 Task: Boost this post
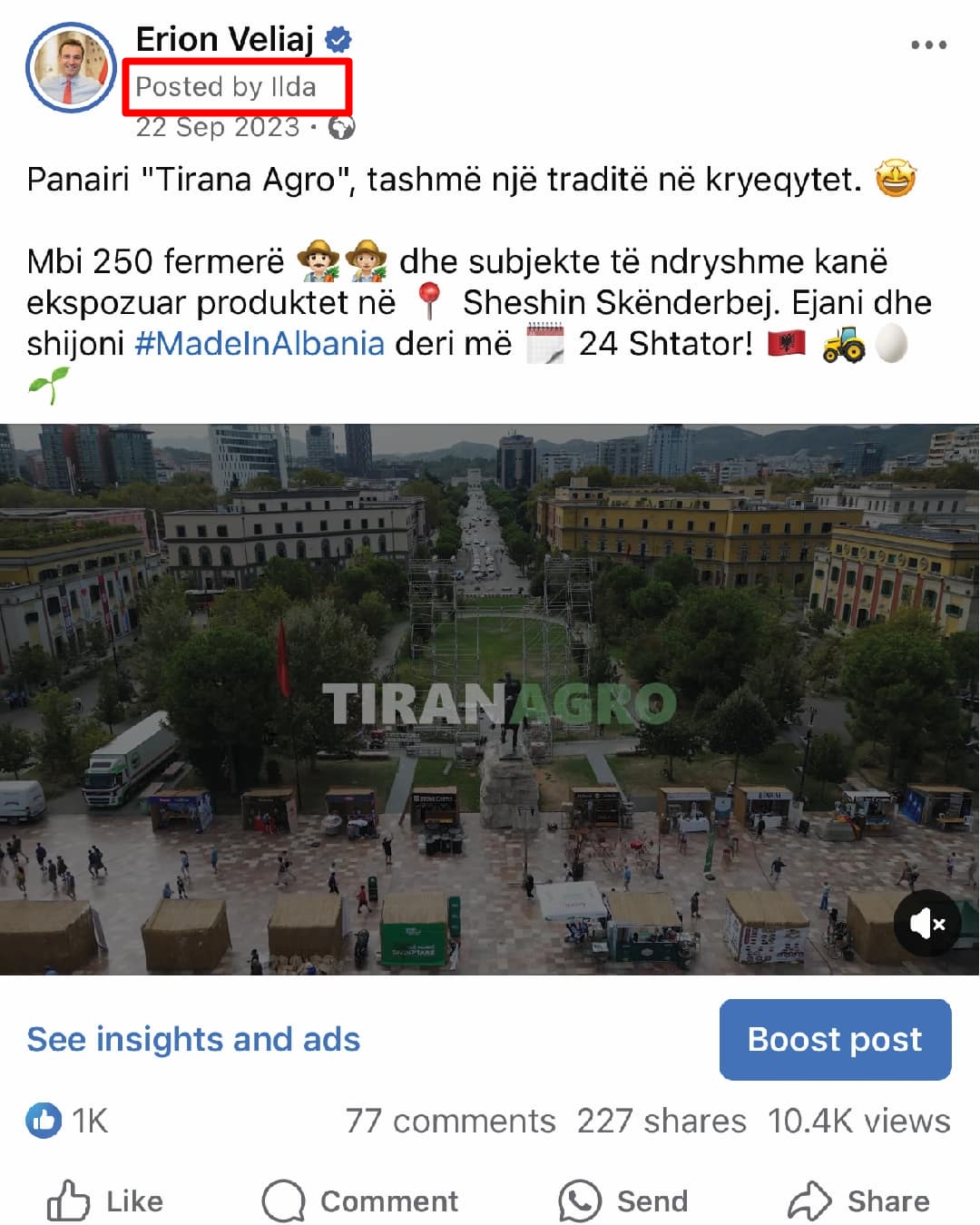point(835,1039)
